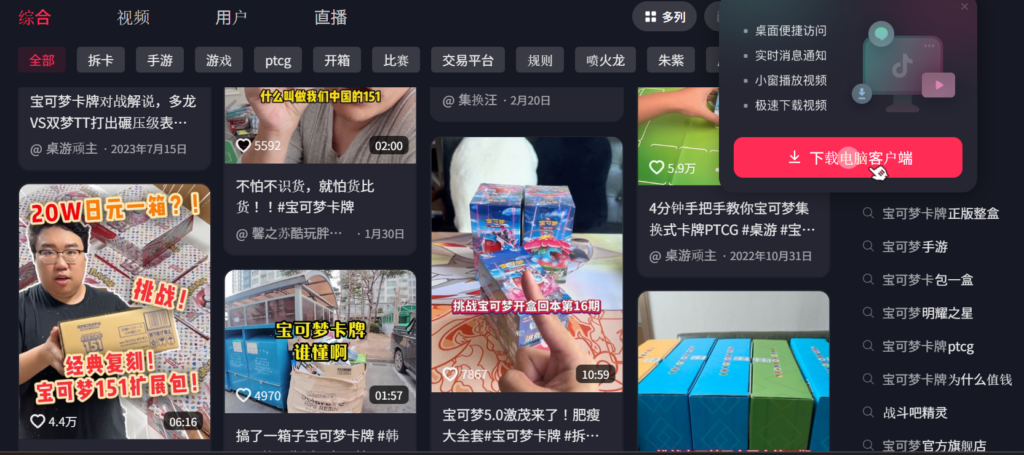Download the desktop client via 下载电脑客户端

(848, 158)
